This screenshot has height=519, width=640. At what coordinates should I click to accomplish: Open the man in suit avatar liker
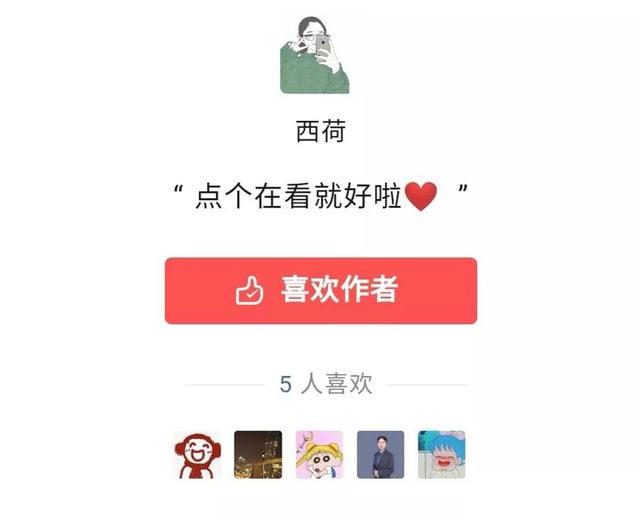381,455
